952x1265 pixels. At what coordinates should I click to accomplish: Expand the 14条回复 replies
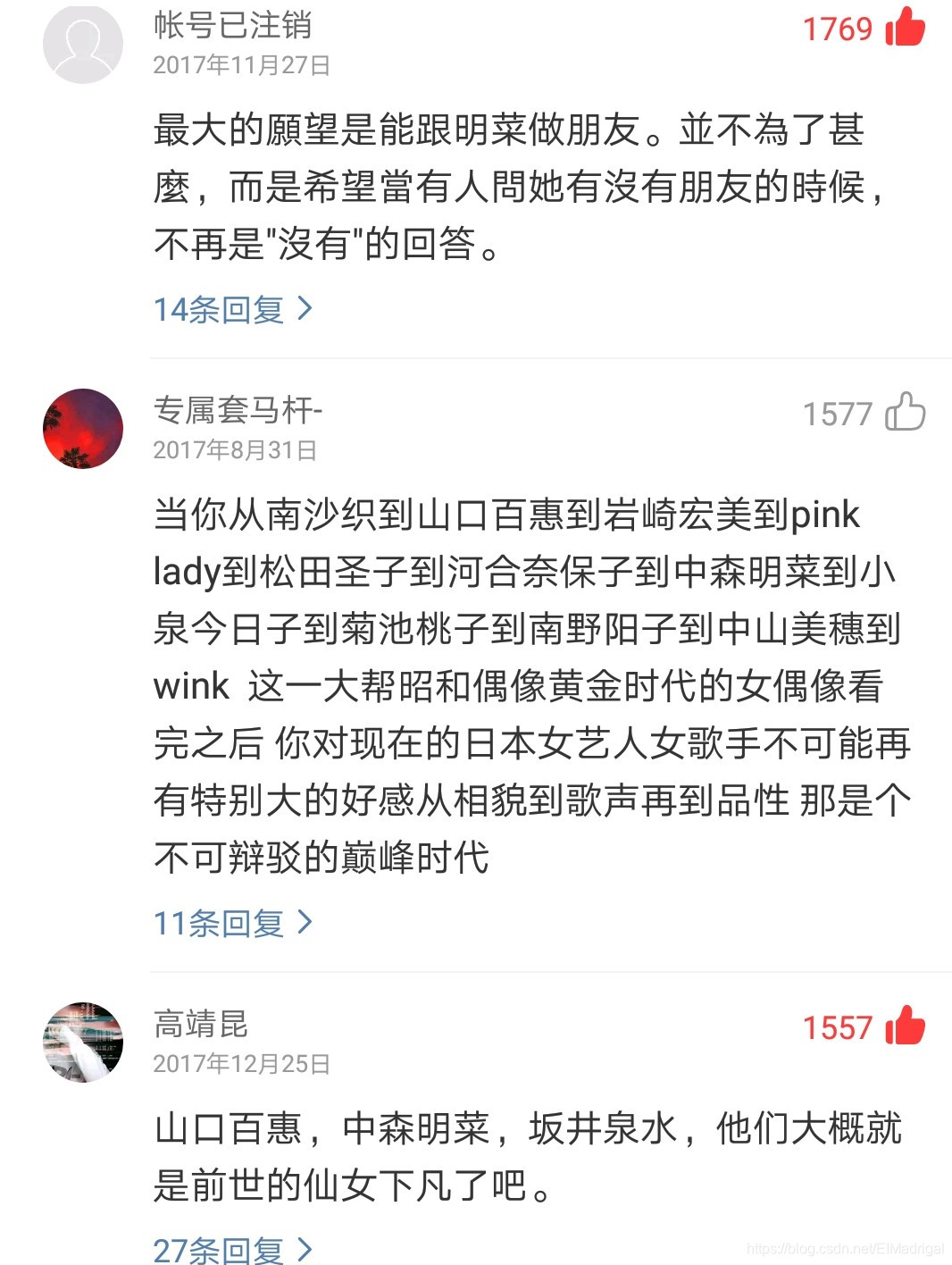(232, 309)
